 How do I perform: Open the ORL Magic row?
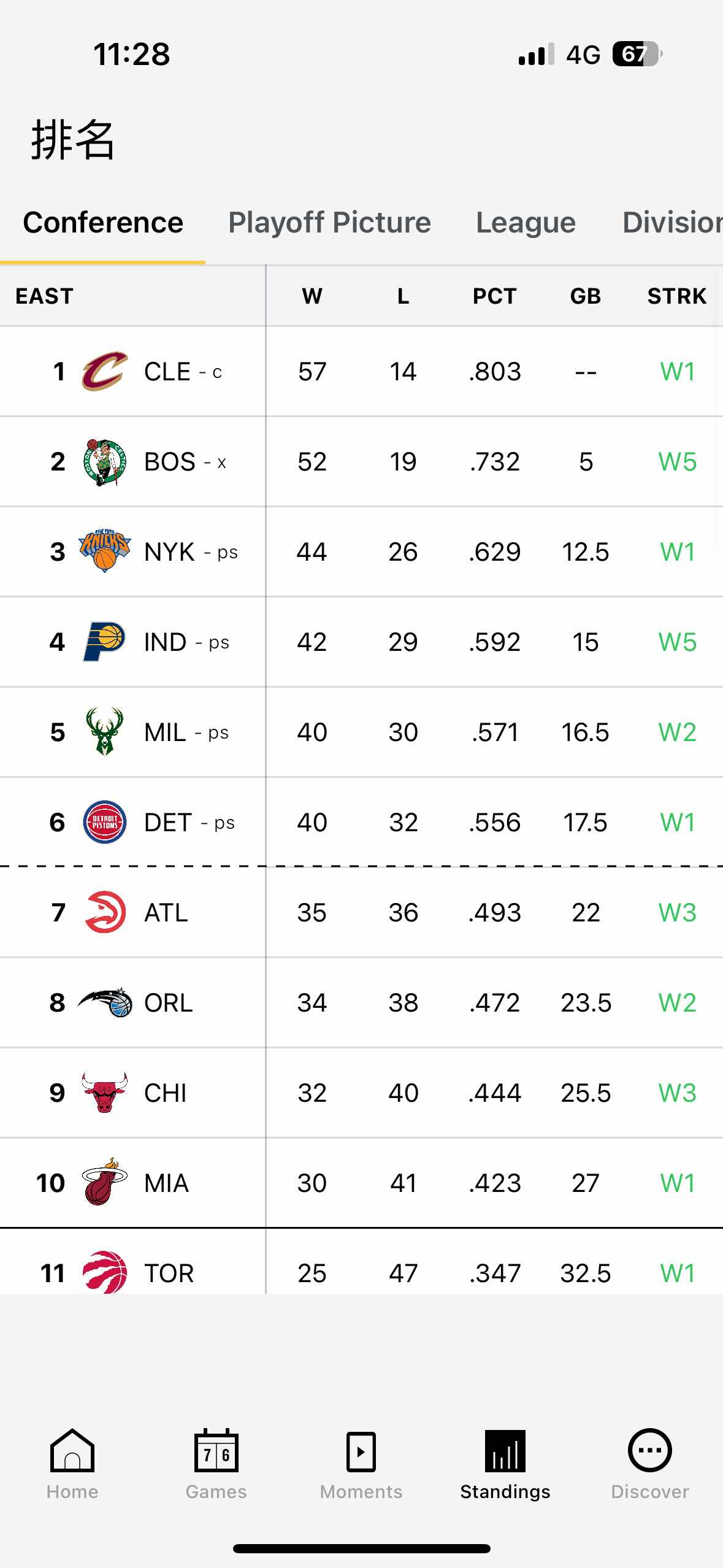(361, 1002)
